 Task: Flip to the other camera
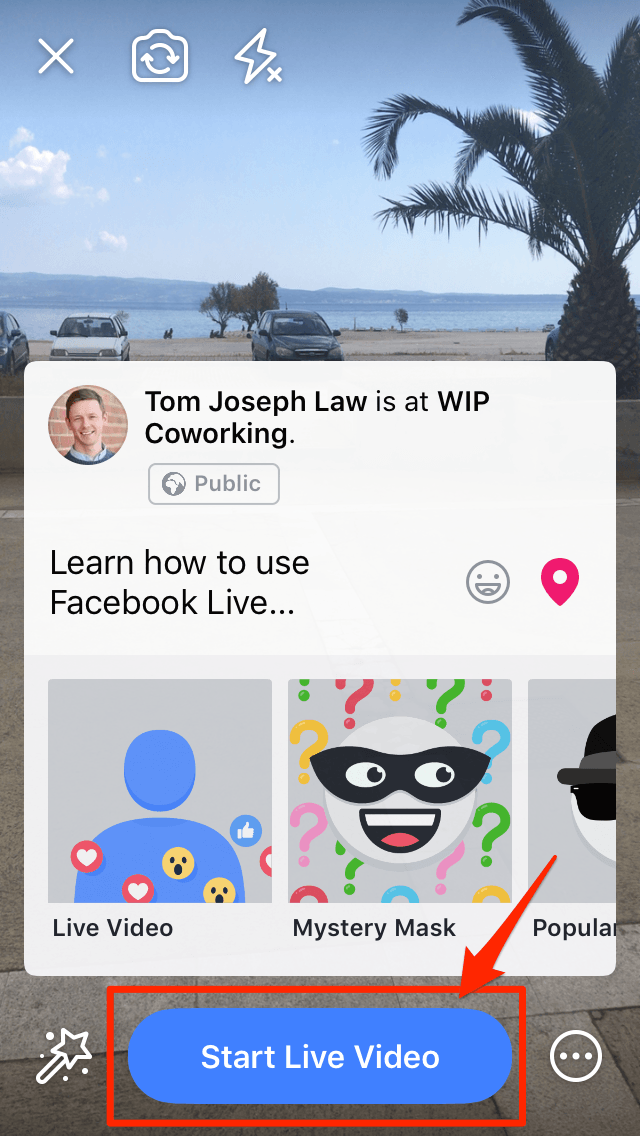click(x=160, y=57)
